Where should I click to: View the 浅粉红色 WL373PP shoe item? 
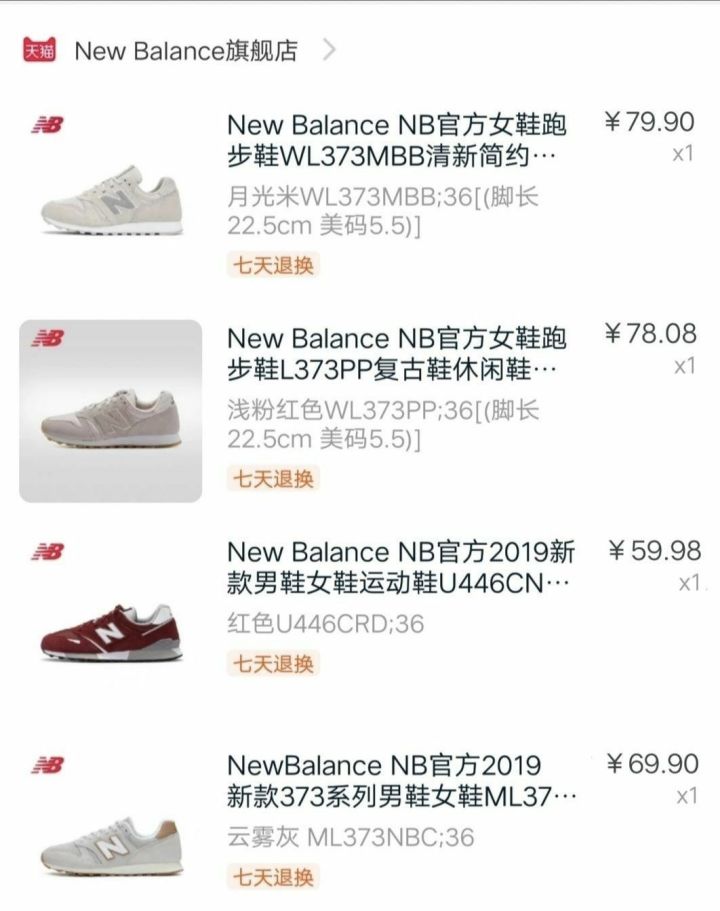point(397,353)
